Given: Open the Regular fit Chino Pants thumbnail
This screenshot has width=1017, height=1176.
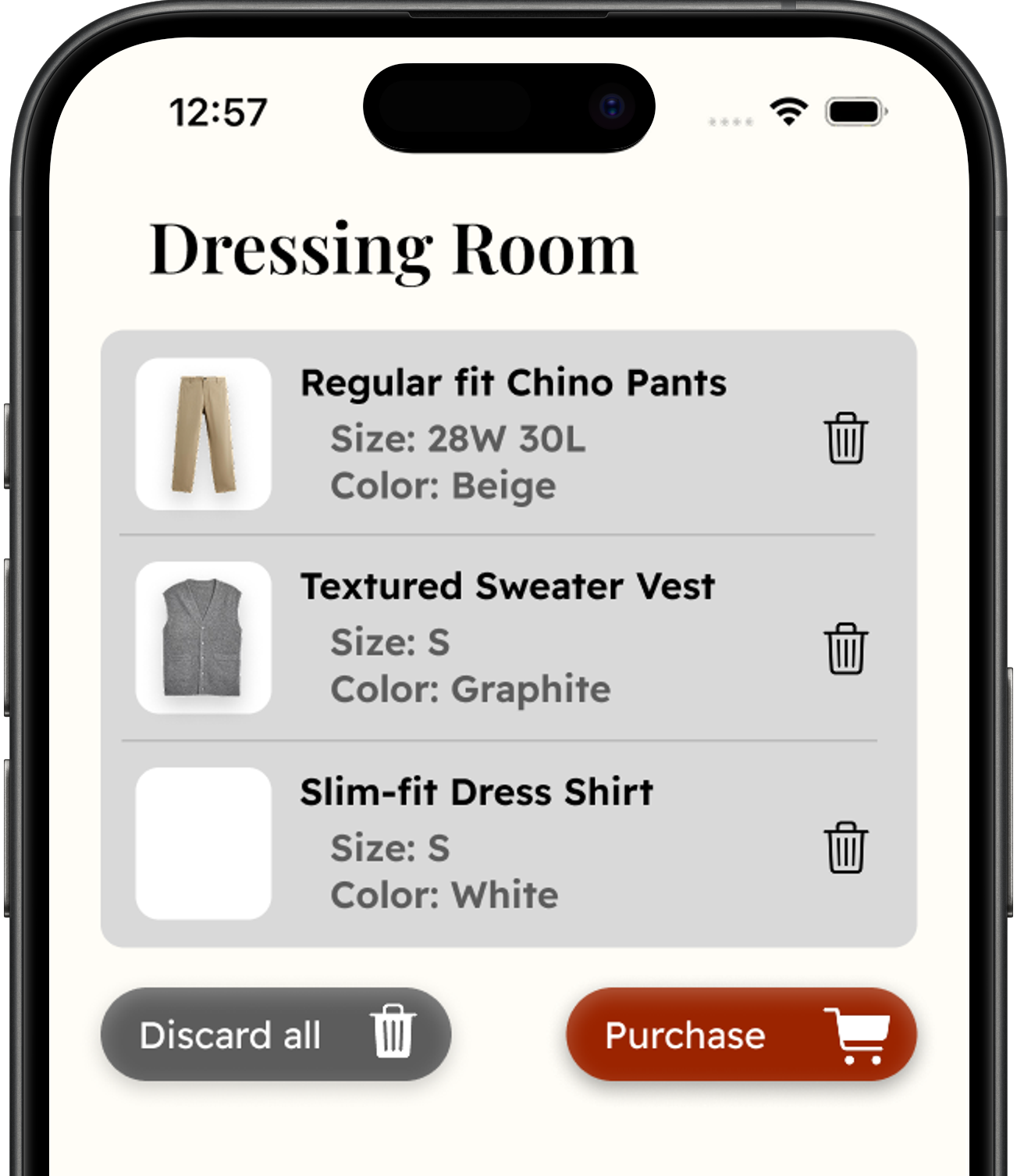Looking at the screenshot, I should pyautogui.click(x=204, y=434).
